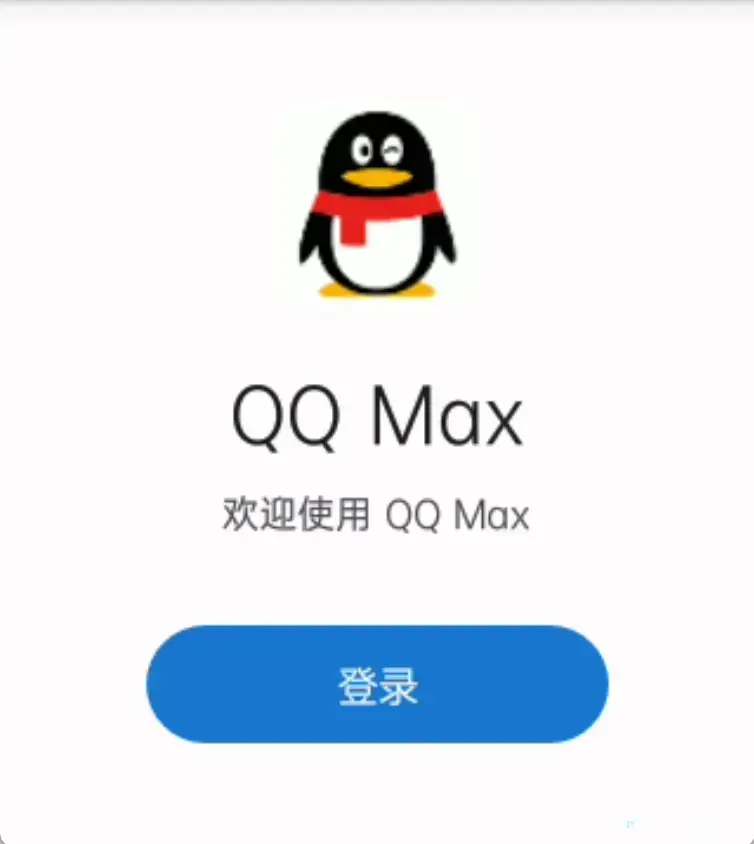Tap the blue 登录 login button
The width and height of the screenshot is (754, 844).
pyautogui.click(x=377, y=684)
